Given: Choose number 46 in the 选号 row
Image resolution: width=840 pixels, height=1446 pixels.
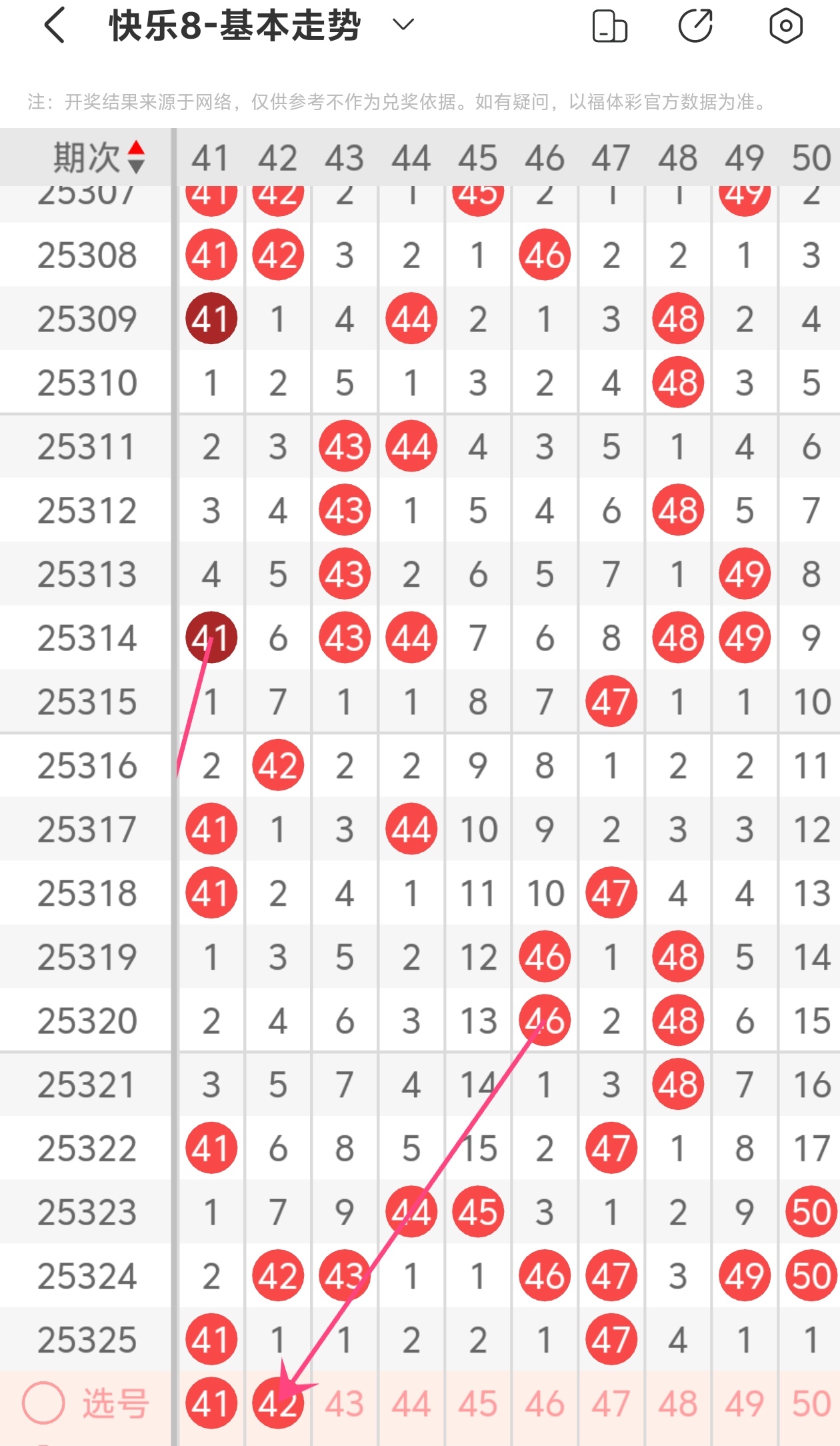Looking at the screenshot, I should [545, 1403].
